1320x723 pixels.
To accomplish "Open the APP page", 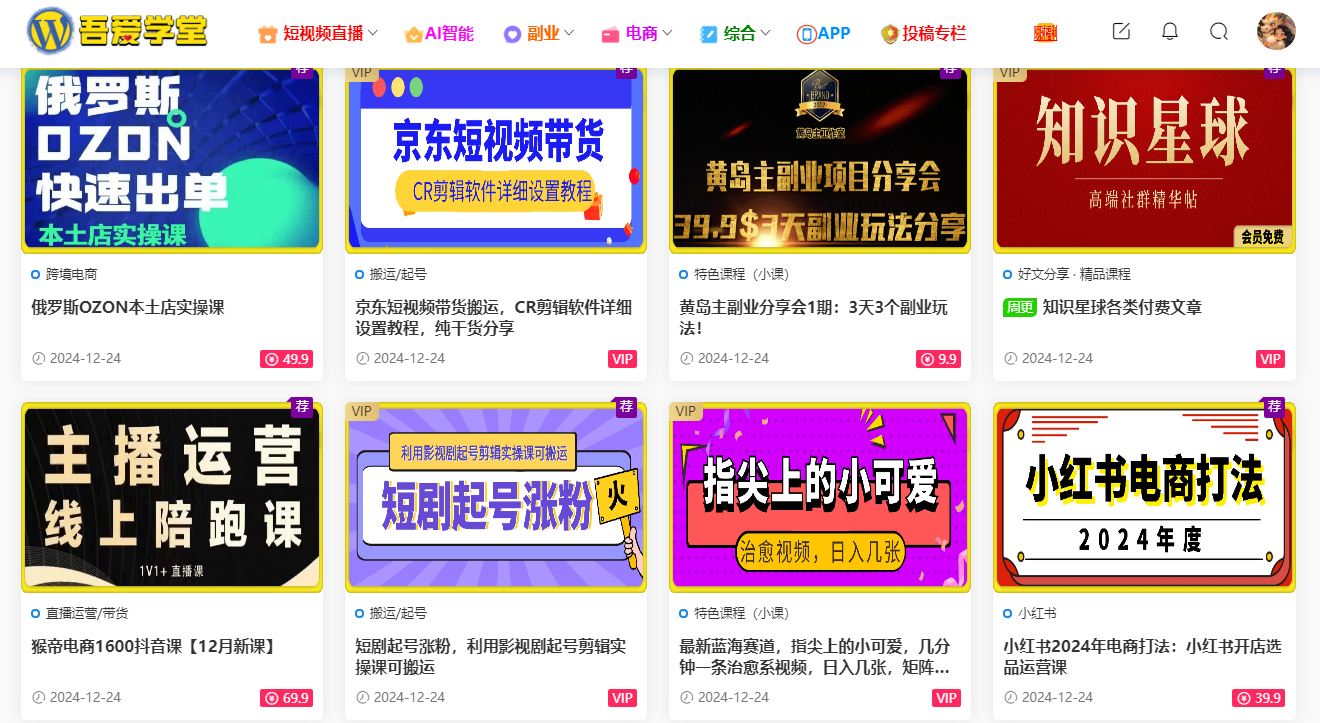I will tap(823, 33).
